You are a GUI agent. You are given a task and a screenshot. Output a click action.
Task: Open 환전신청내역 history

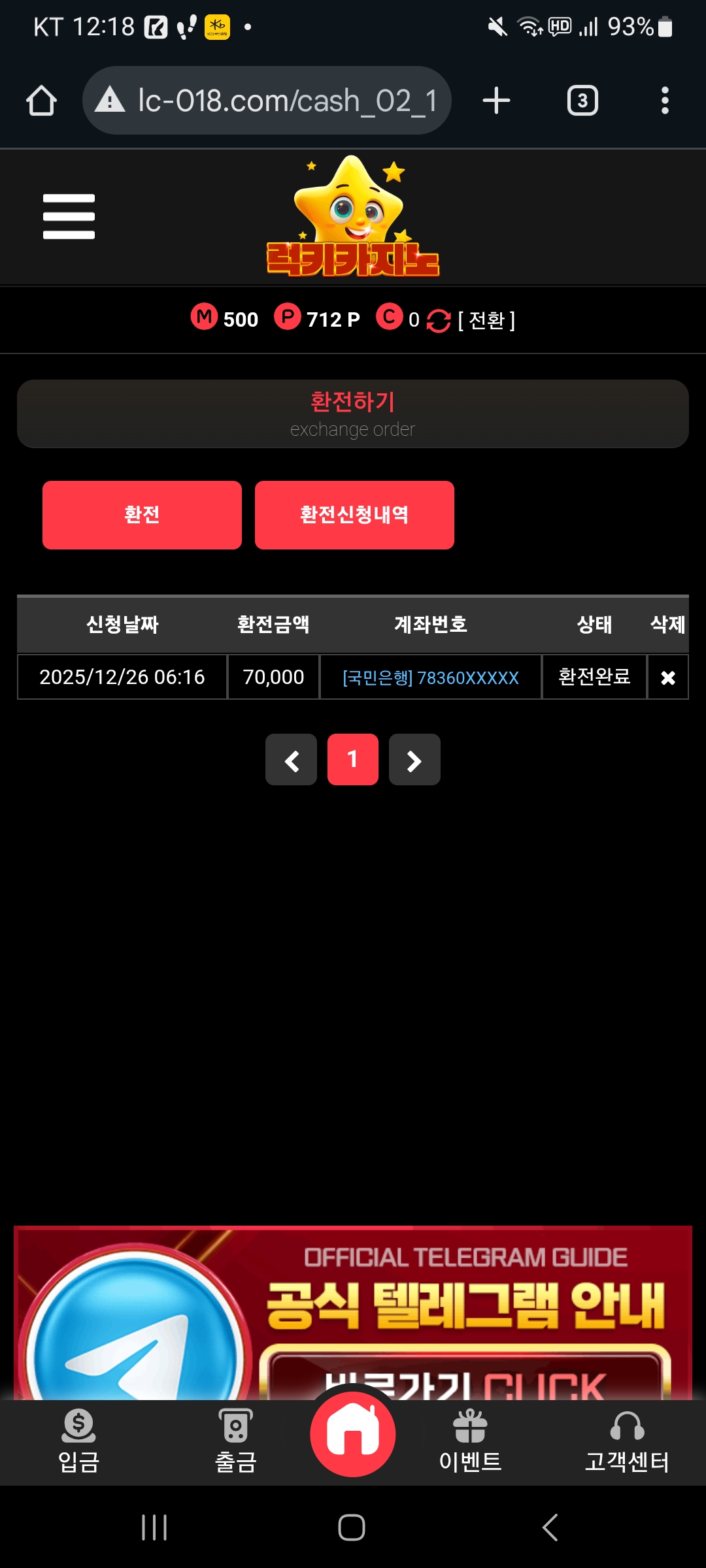point(354,515)
